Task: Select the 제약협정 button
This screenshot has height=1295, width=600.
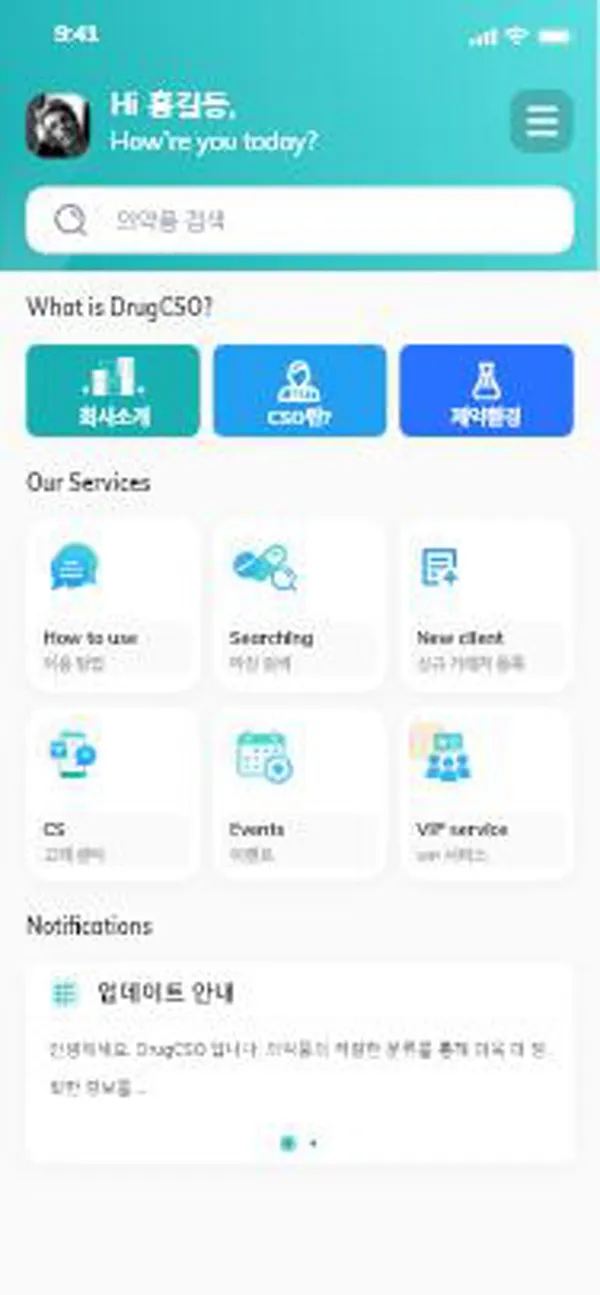Action: tap(486, 391)
